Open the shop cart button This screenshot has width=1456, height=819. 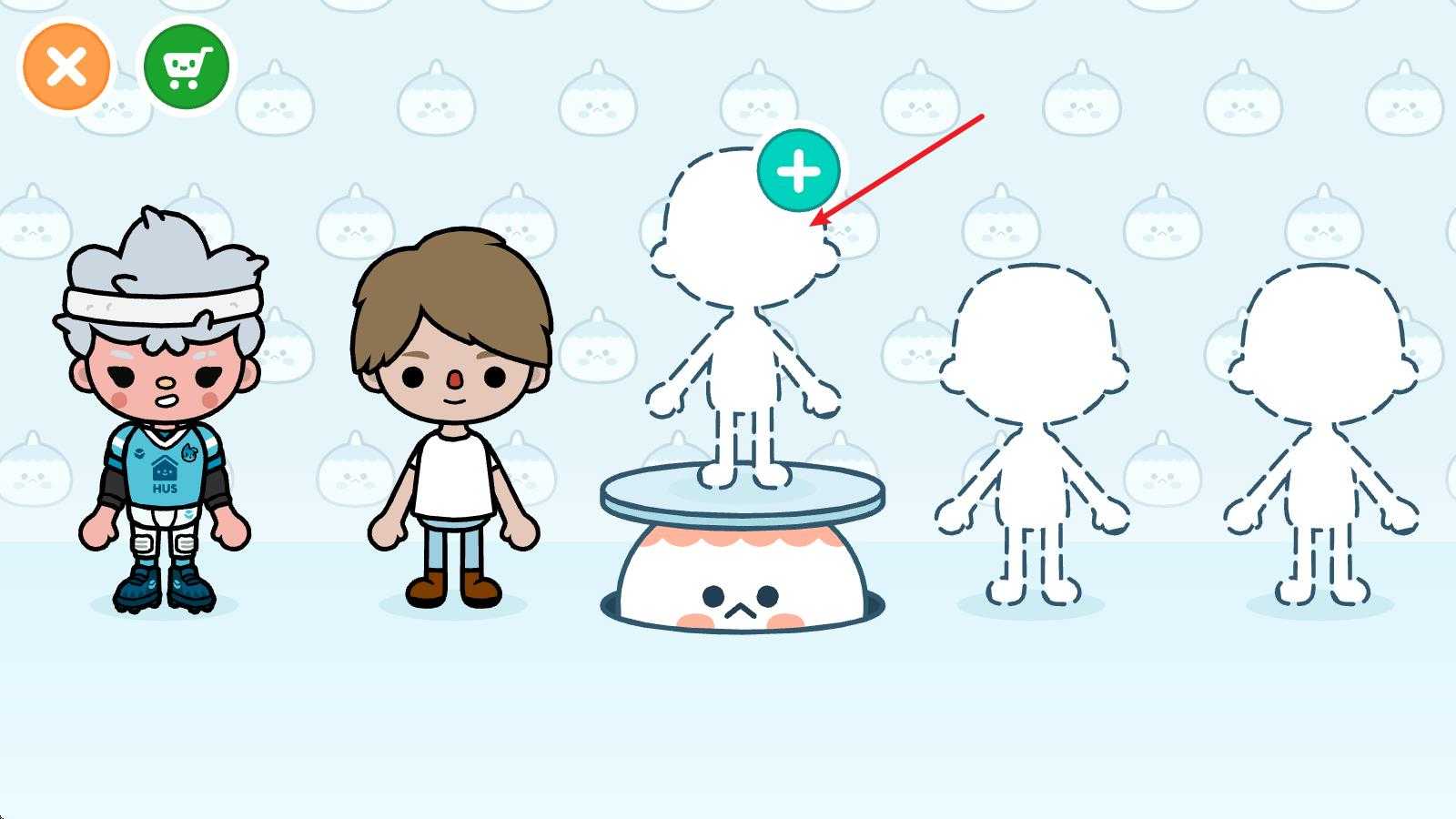click(187, 67)
